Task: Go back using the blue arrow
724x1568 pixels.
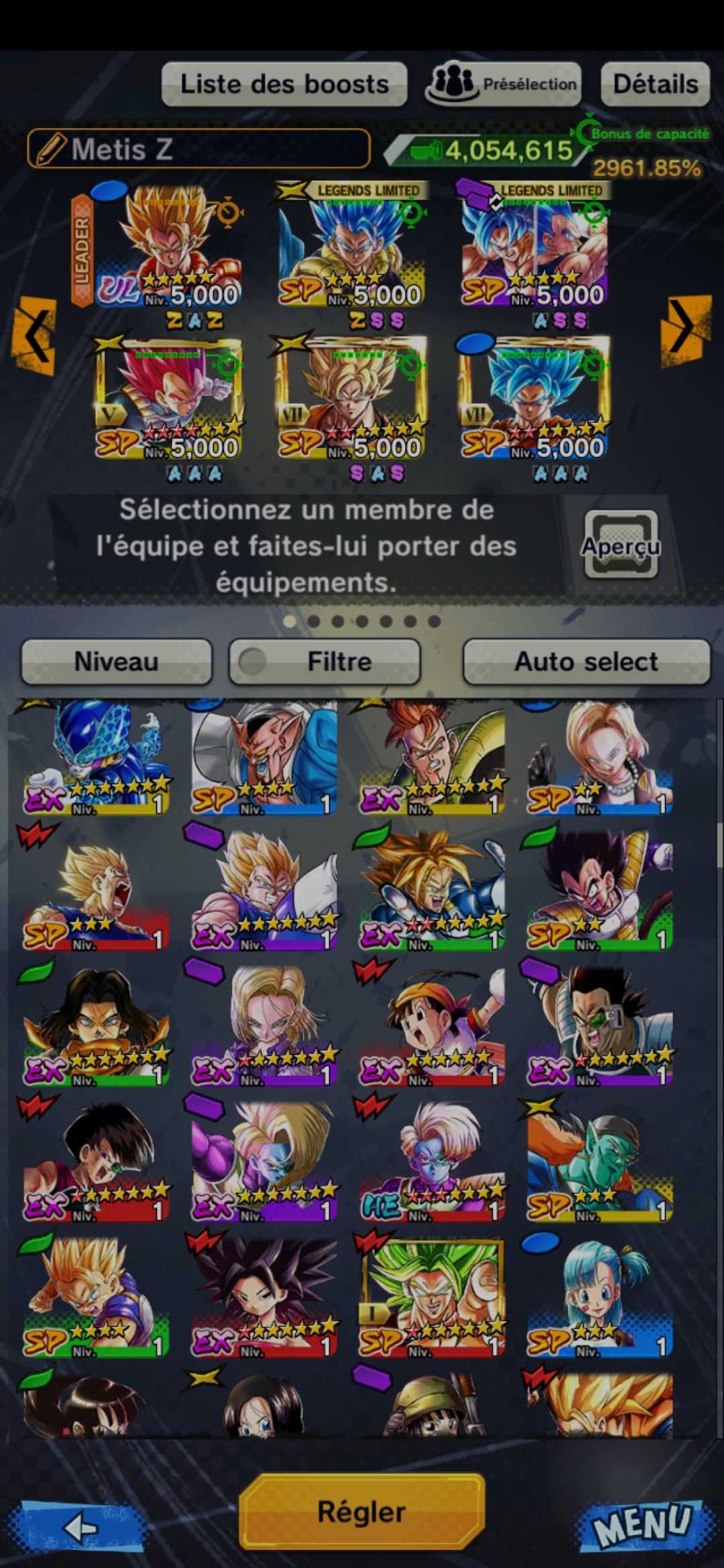Action: pyautogui.click(x=82, y=1527)
